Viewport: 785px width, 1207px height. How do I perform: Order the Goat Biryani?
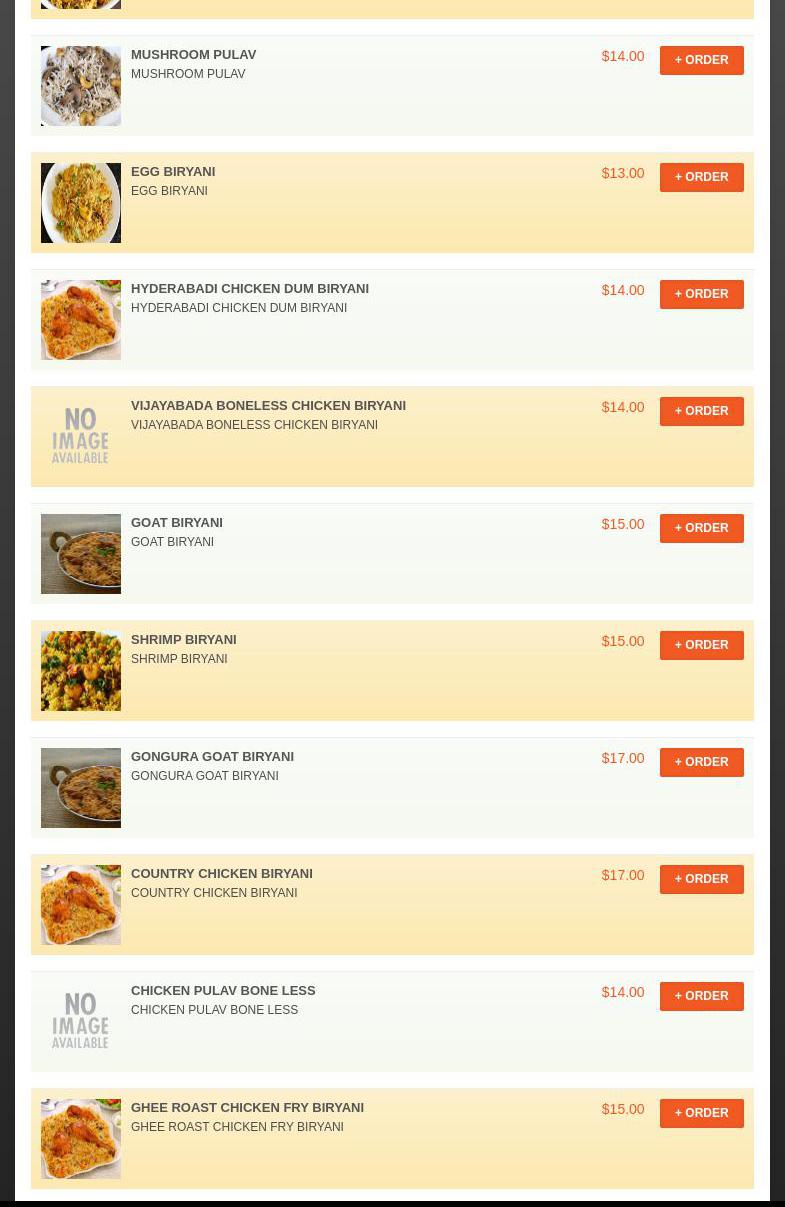tap(701, 528)
